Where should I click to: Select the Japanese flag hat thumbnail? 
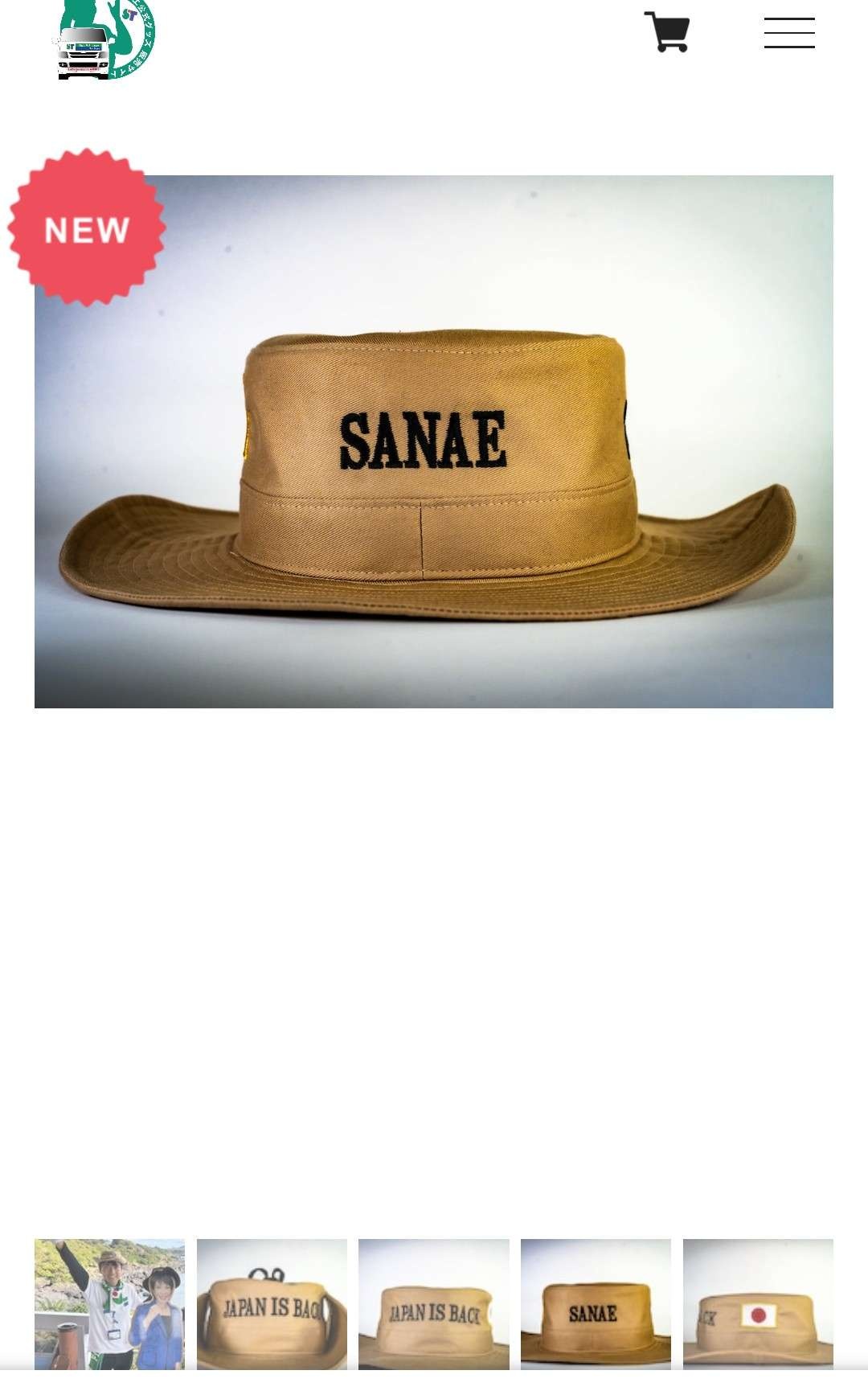758,1303
